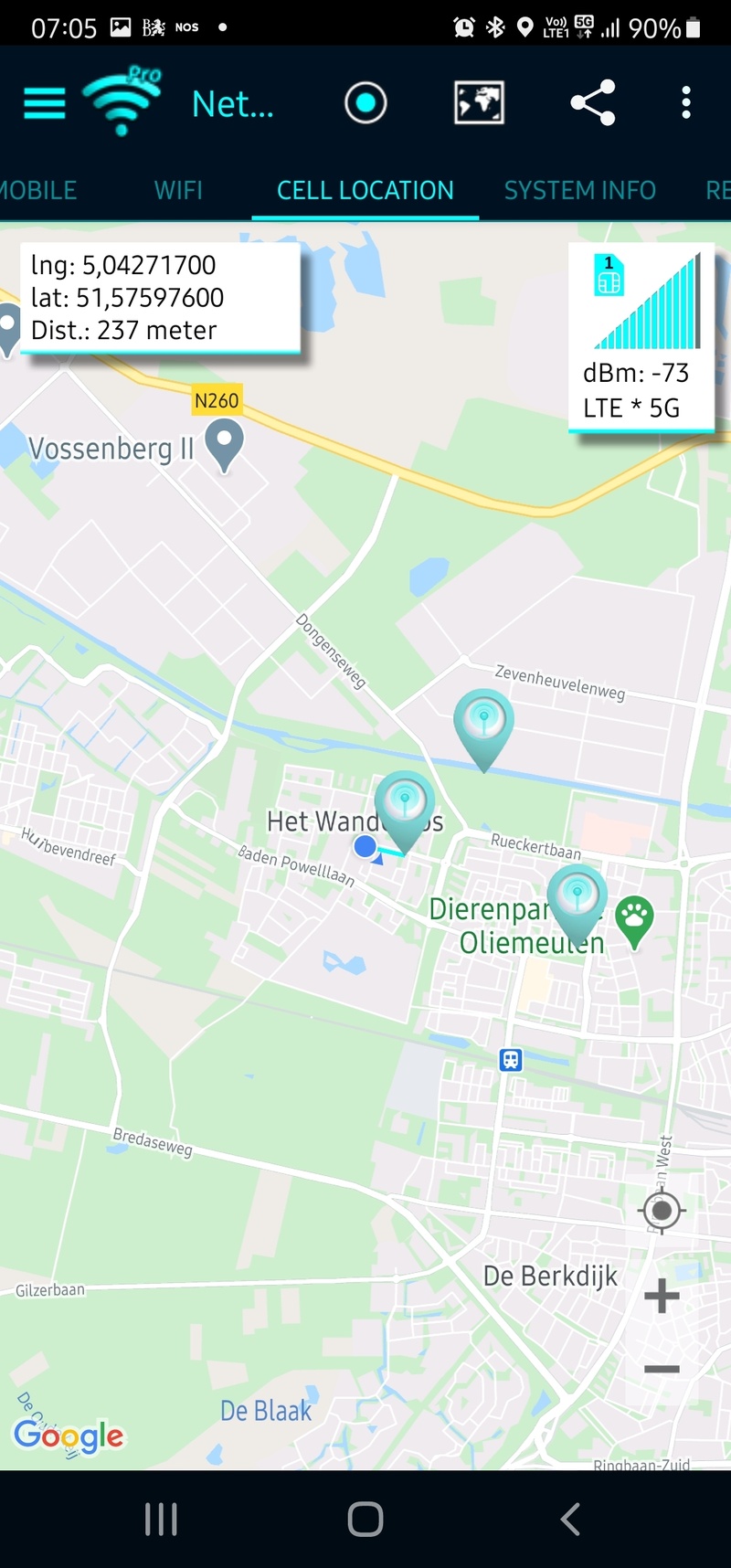Select the cell tower marker near Zevenheuvelenweg
Screen dimensions: 731x1568
483,724
